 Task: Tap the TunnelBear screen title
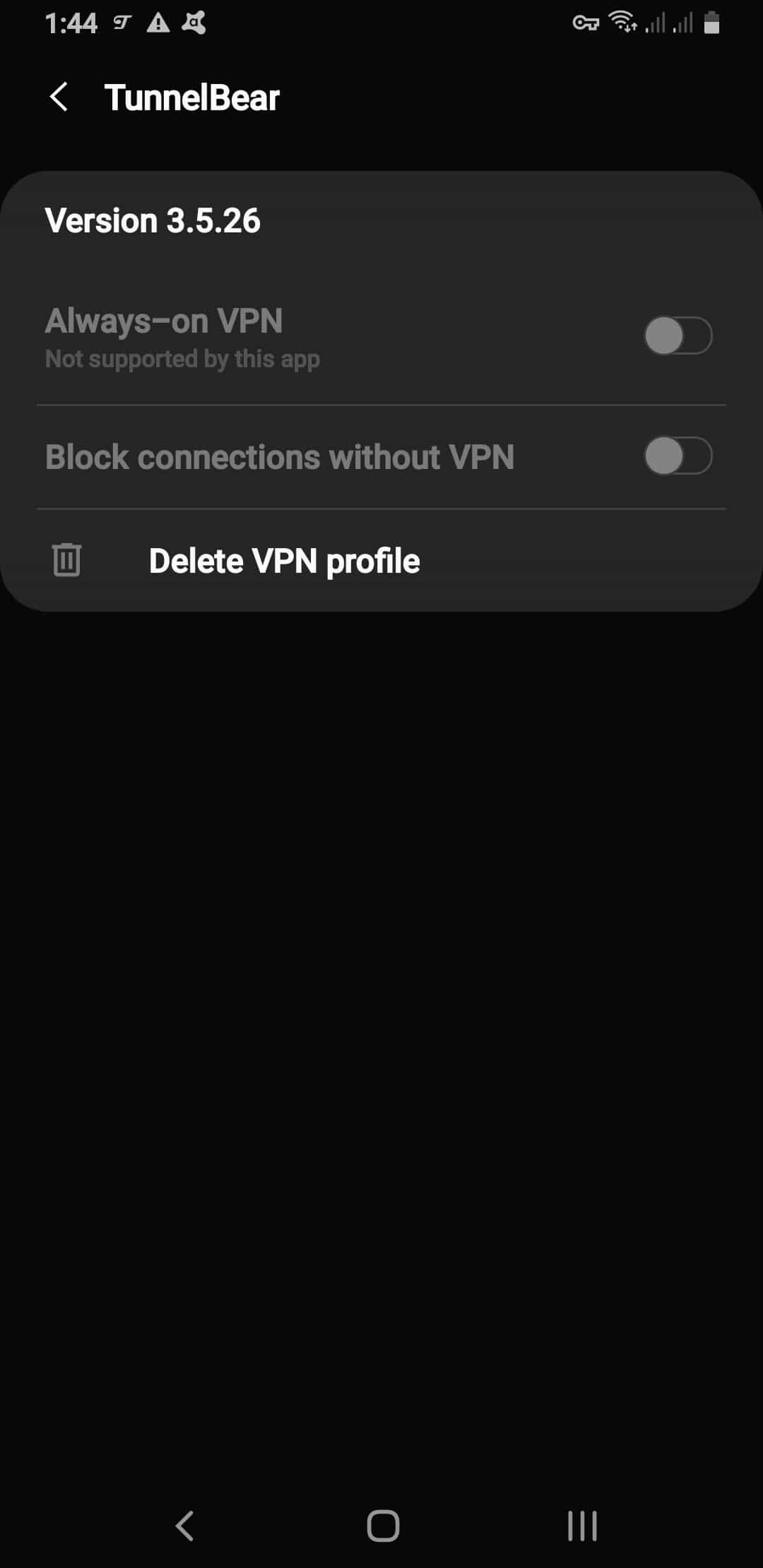(x=191, y=97)
